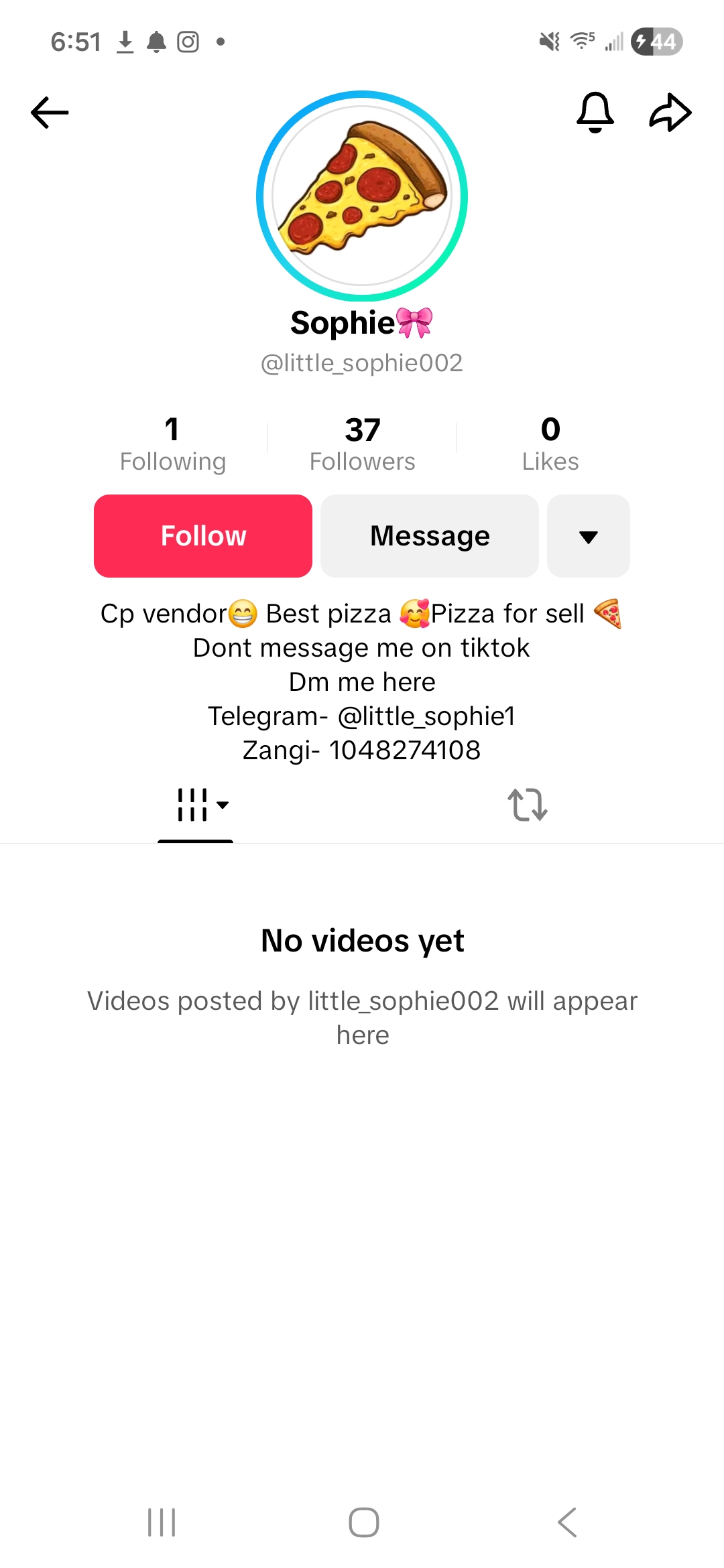Switch to the Followers count view

[x=362, y=442]
